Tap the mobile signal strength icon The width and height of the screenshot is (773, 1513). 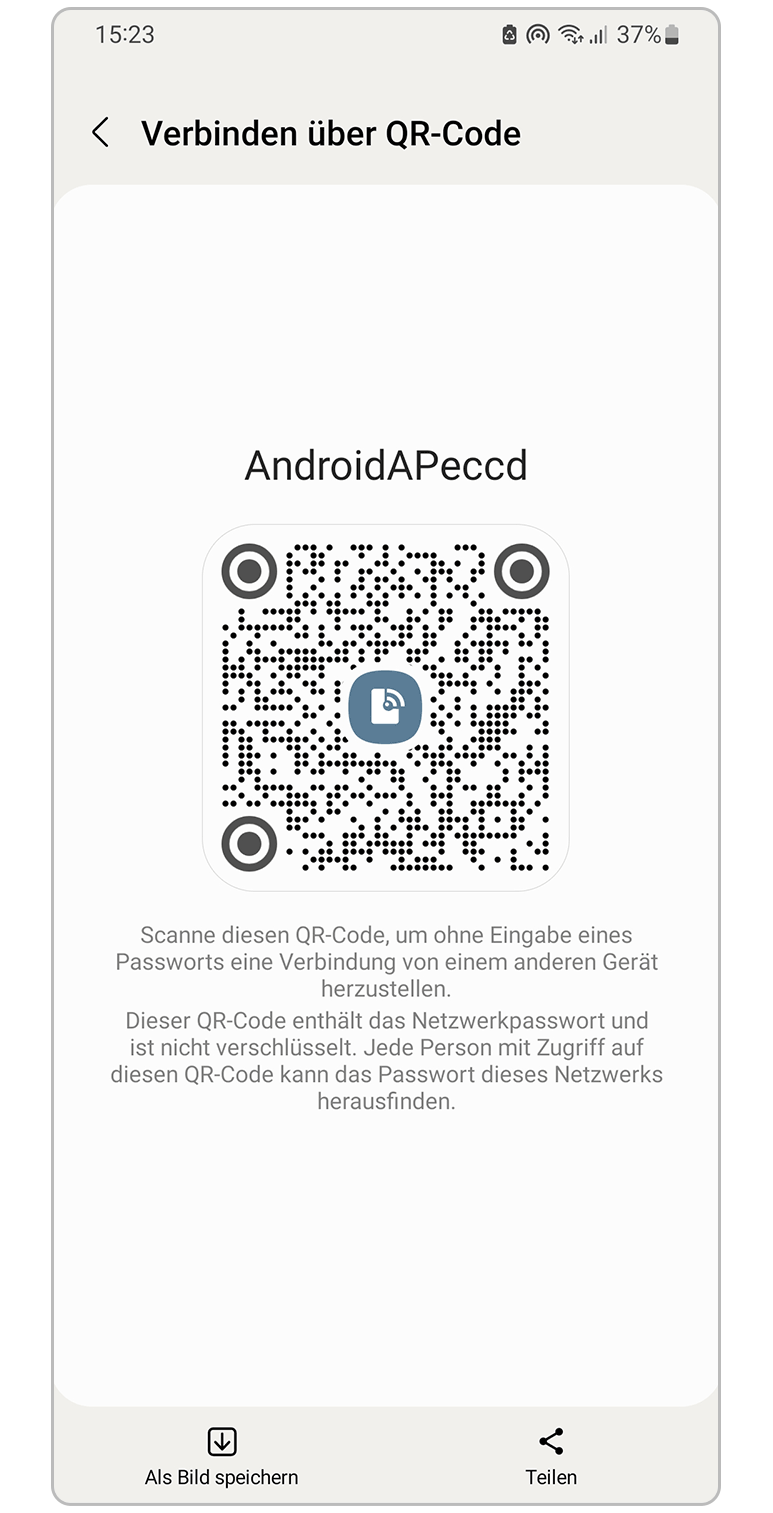tap(600, 34)
